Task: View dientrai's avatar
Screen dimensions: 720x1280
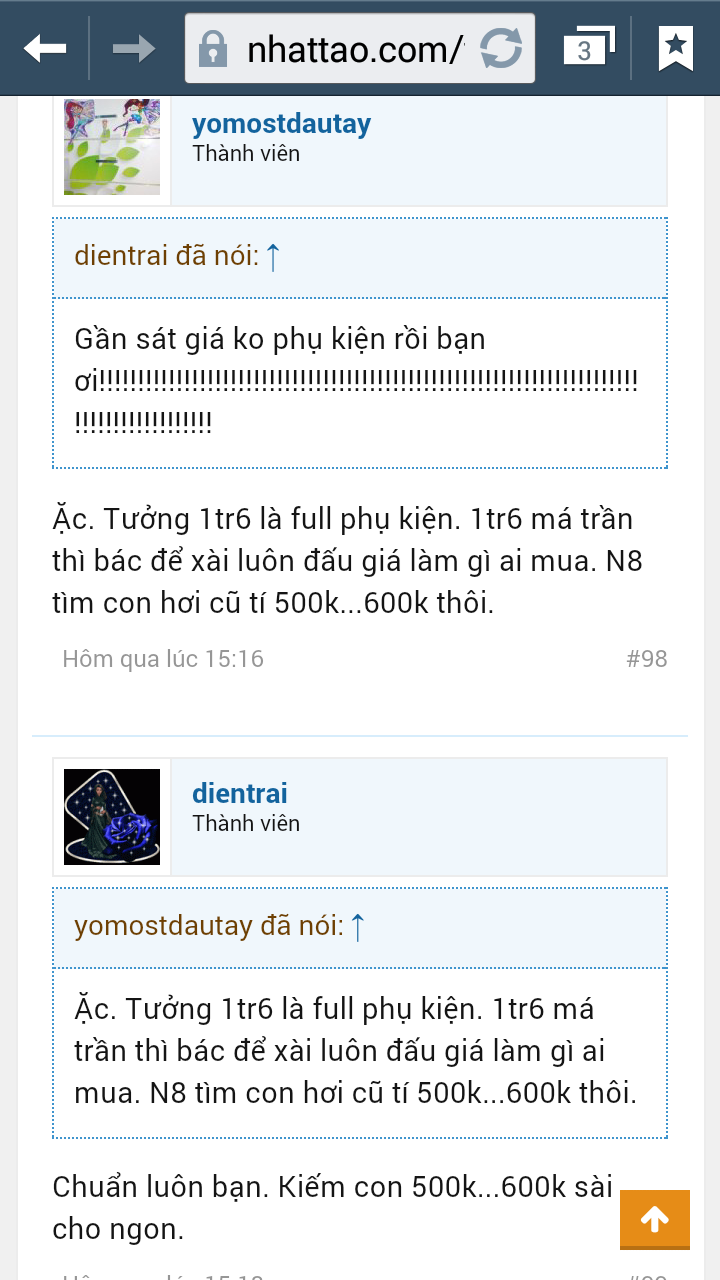Action: (x=112, y=816)
